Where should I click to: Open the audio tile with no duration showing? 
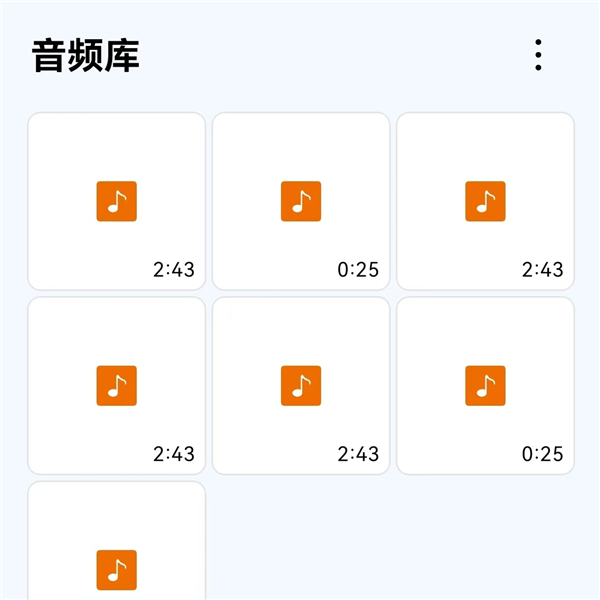point(116,545)
